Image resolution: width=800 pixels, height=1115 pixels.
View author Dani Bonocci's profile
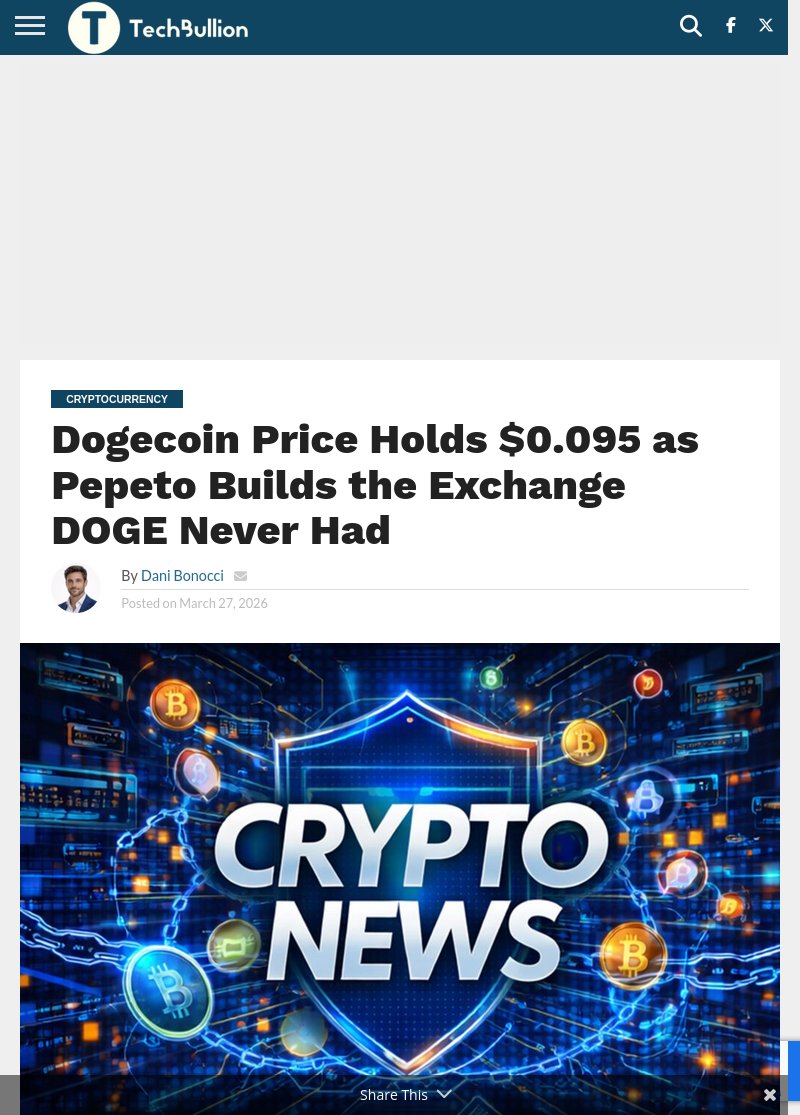coord(182,576)
